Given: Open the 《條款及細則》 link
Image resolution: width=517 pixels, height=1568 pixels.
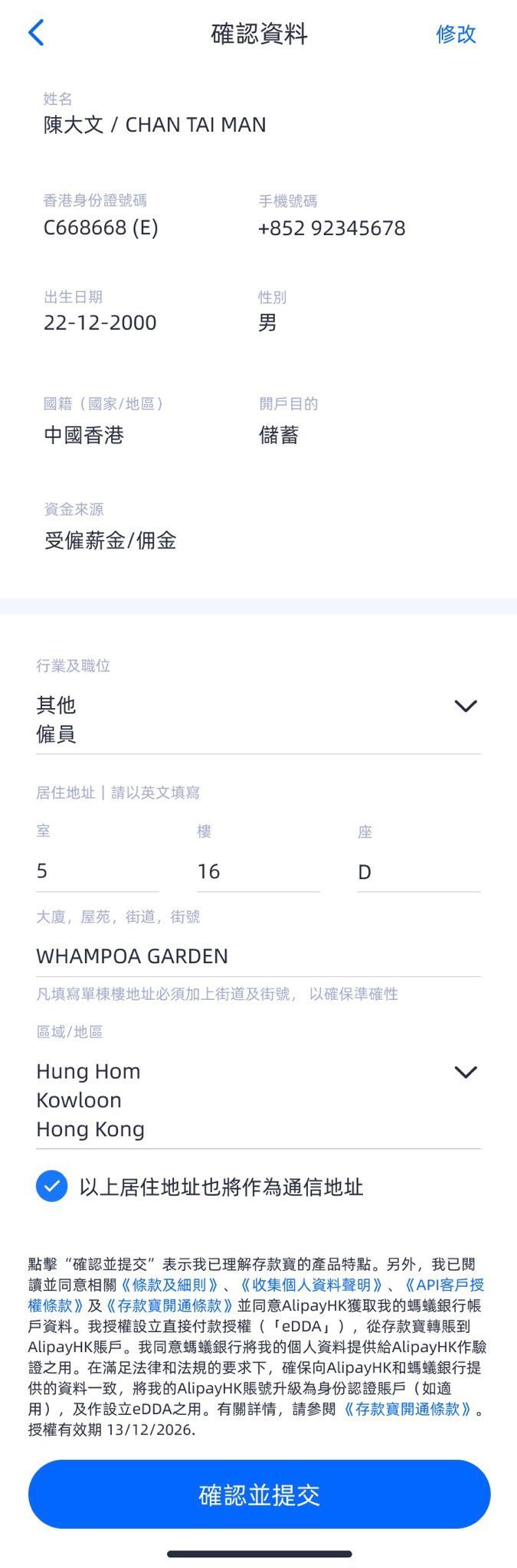Looking at the screenshot, I should tap(169, 1285).
